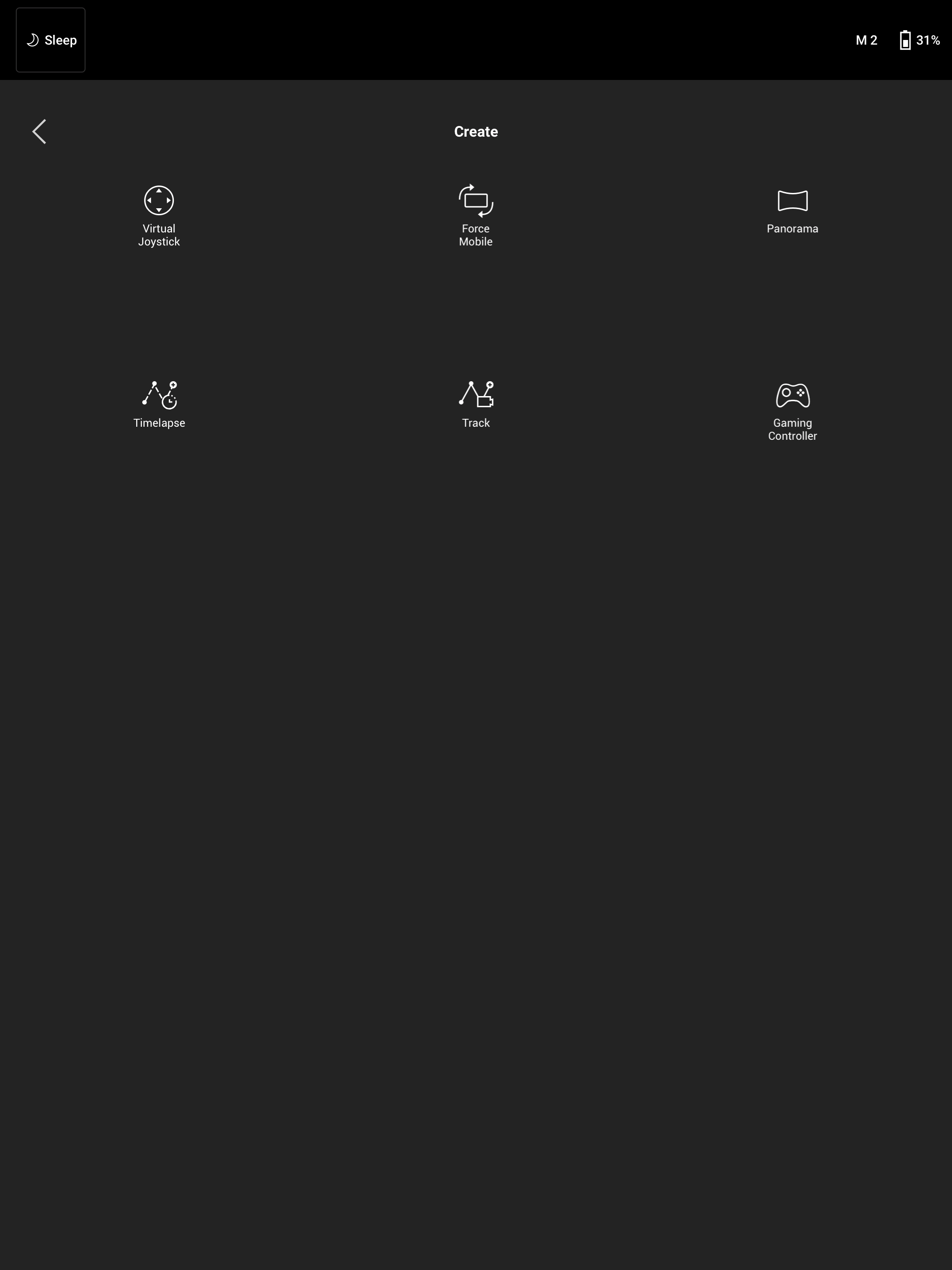Click the Virtual Joystick text label

coord(159,235)
